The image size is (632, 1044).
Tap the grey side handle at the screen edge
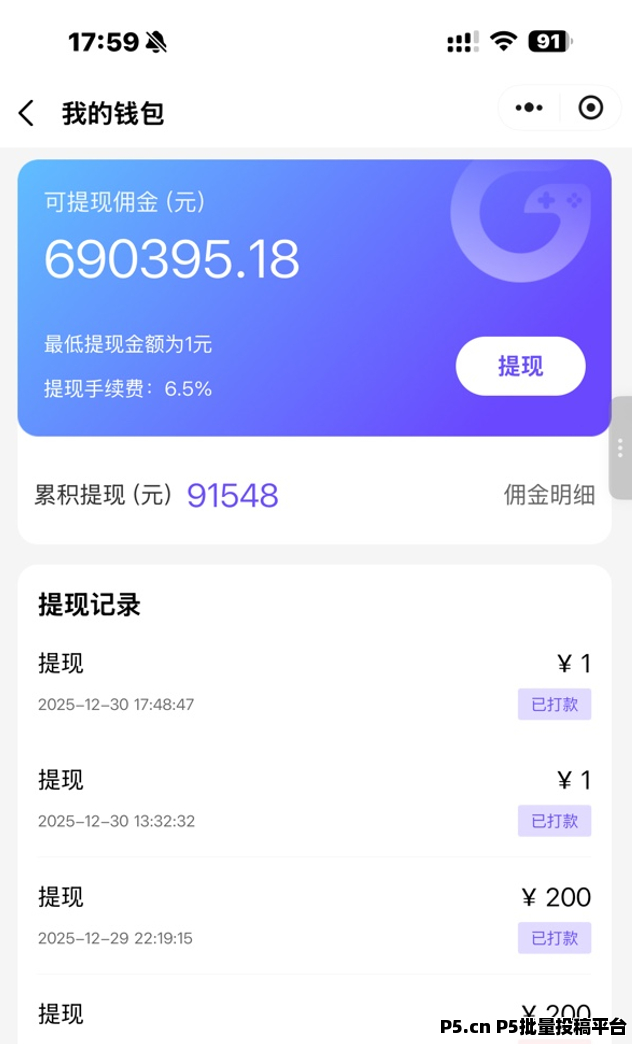click(x=621, y=447)
